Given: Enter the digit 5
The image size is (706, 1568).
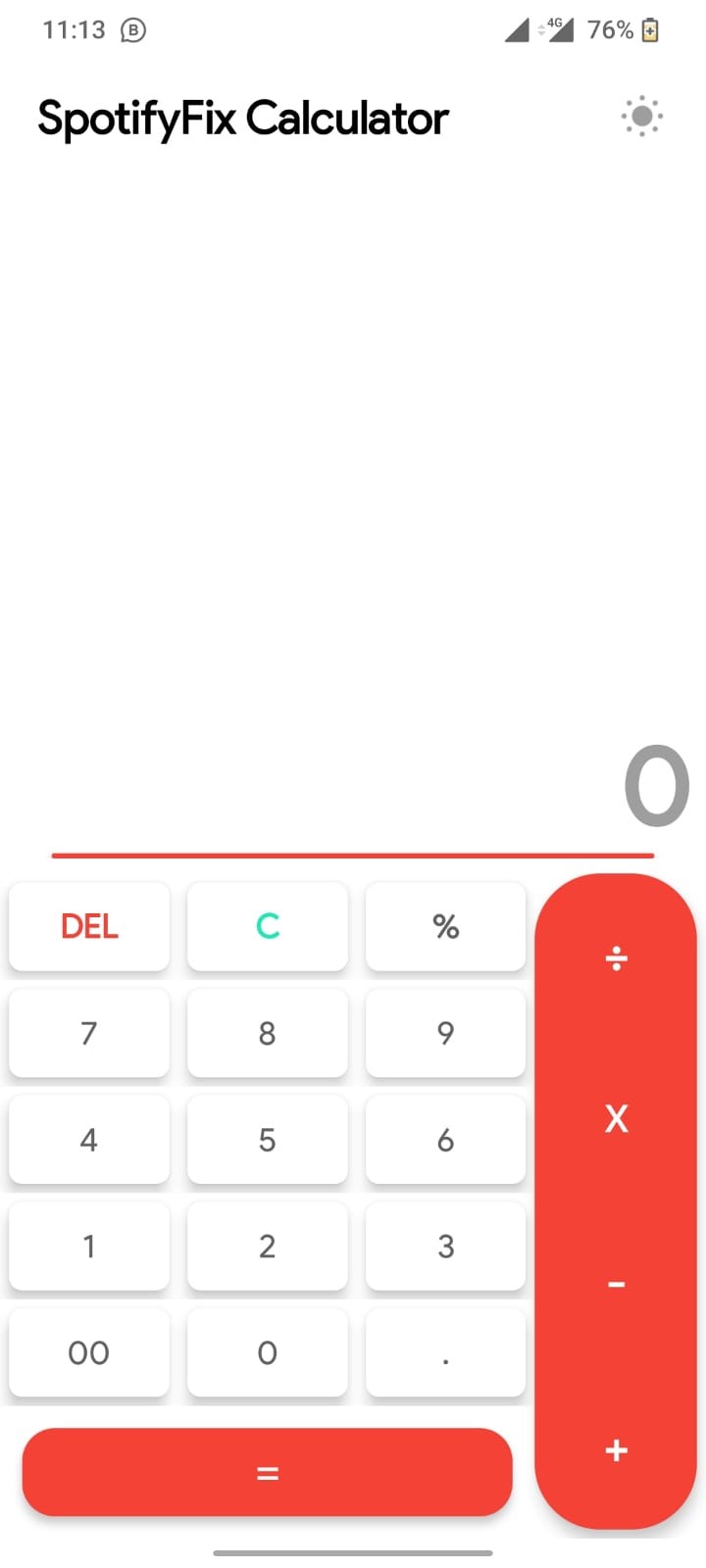Looking at the screenshot, I should coord(268,1140).
